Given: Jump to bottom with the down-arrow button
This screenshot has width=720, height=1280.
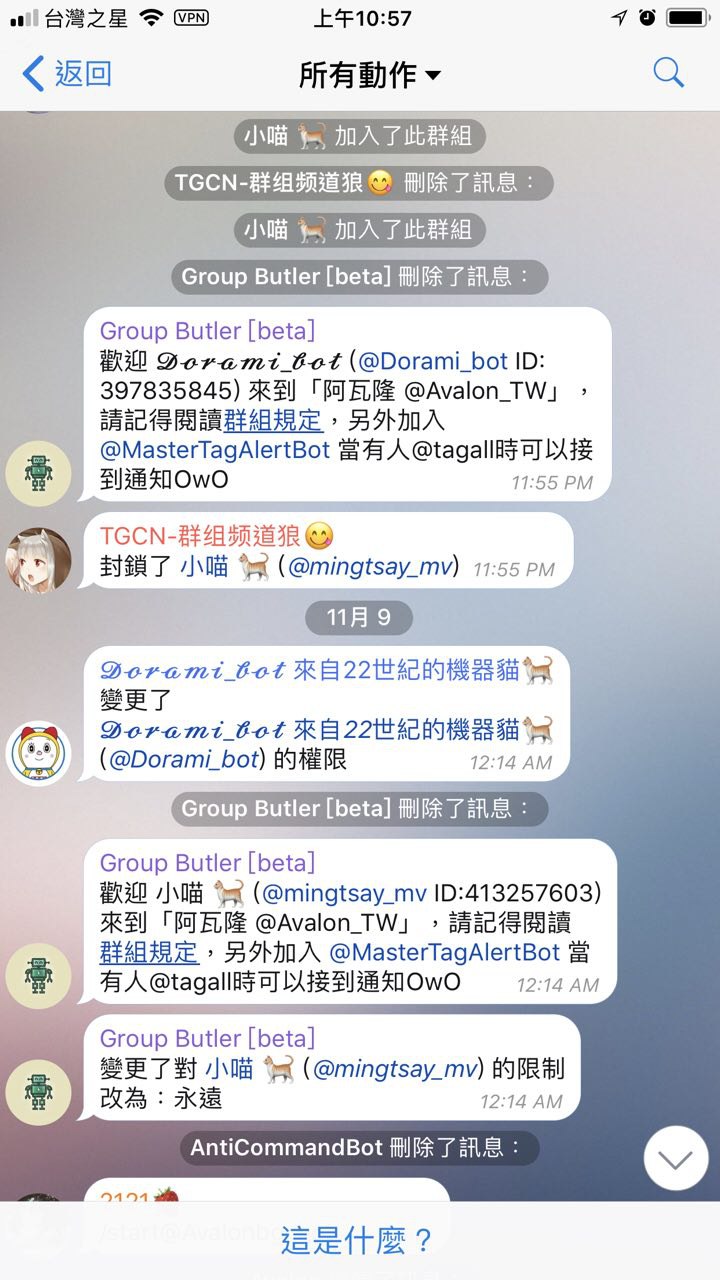Looking at the screenshot, I should click(676, 1158).
